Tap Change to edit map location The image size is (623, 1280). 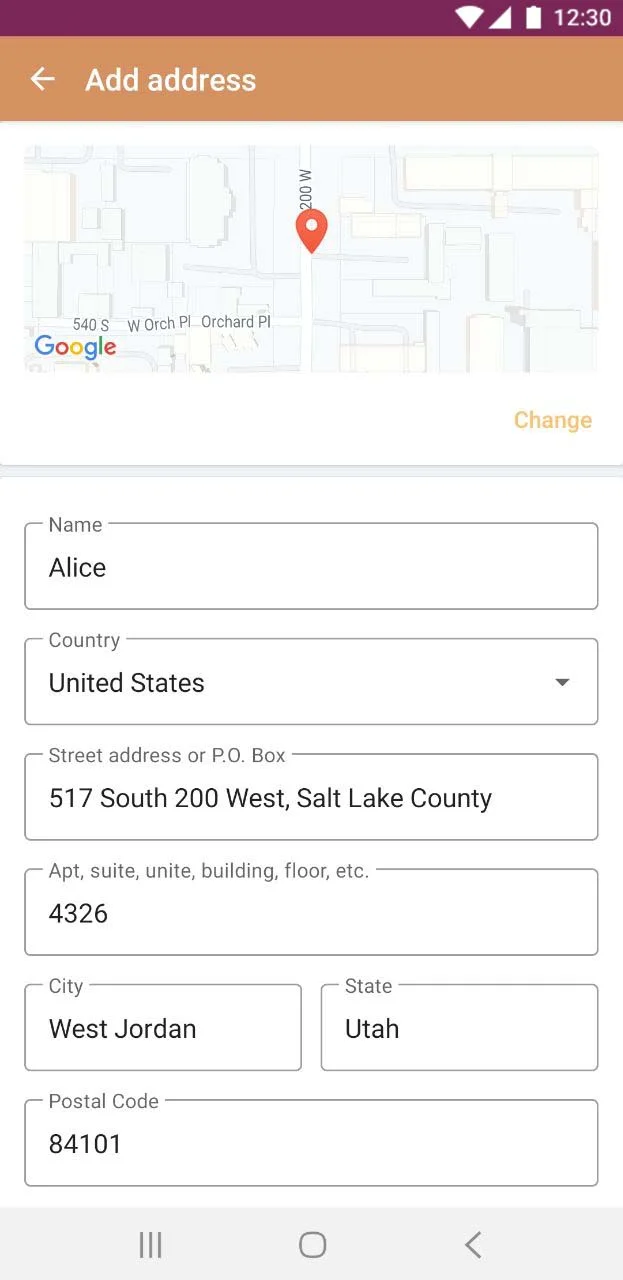click(552, 420)
